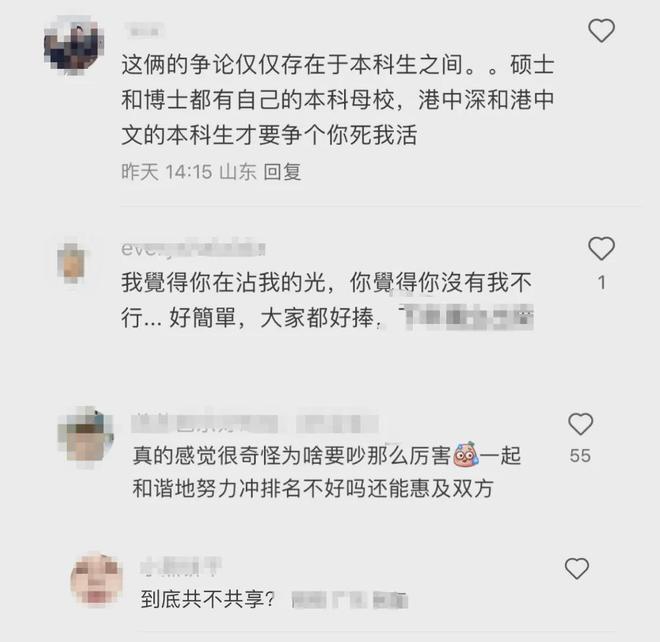Like the comment about 本科生之间的争论

coord(601,31)
